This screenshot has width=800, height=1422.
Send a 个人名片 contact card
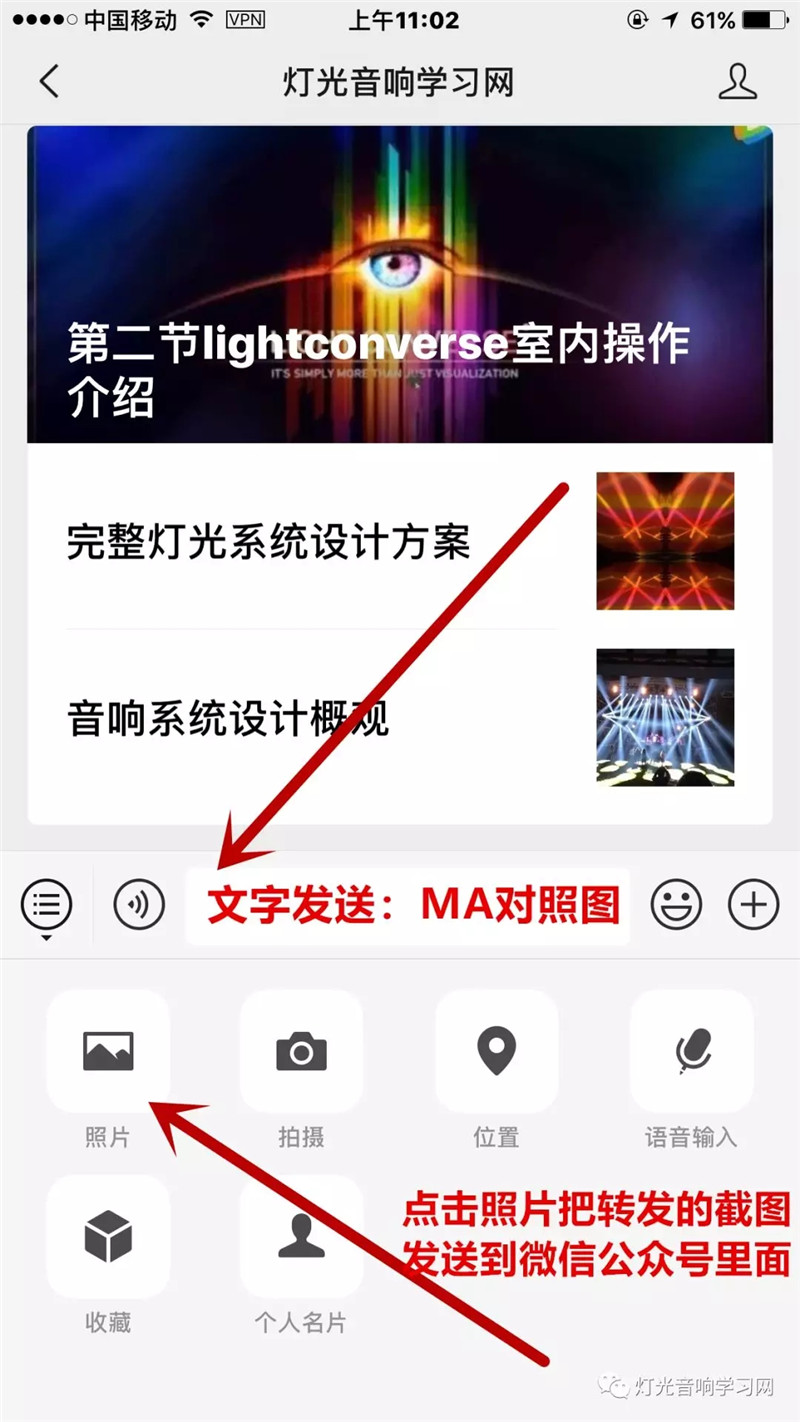[x=301, y=1237]
